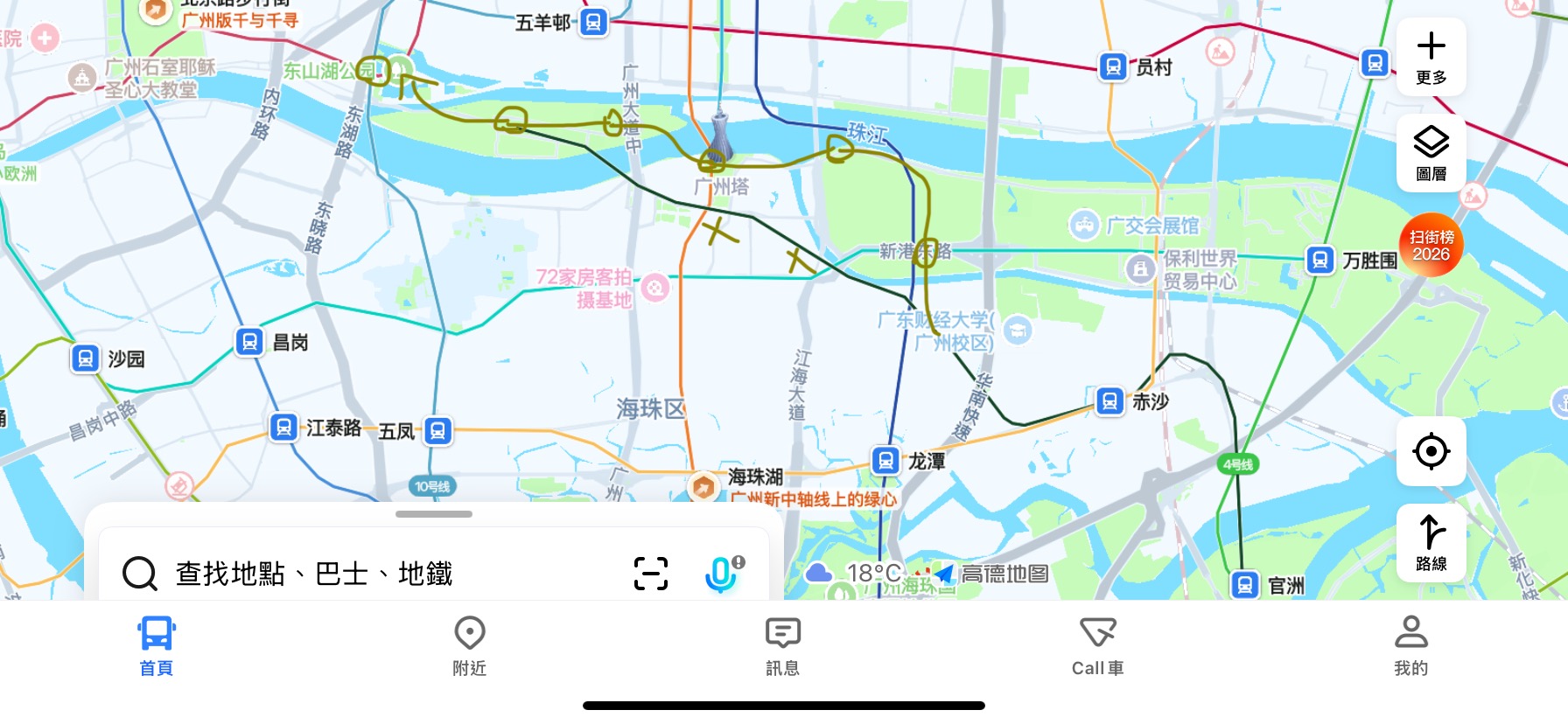Open the Call車 tab

pos(1097,646)
